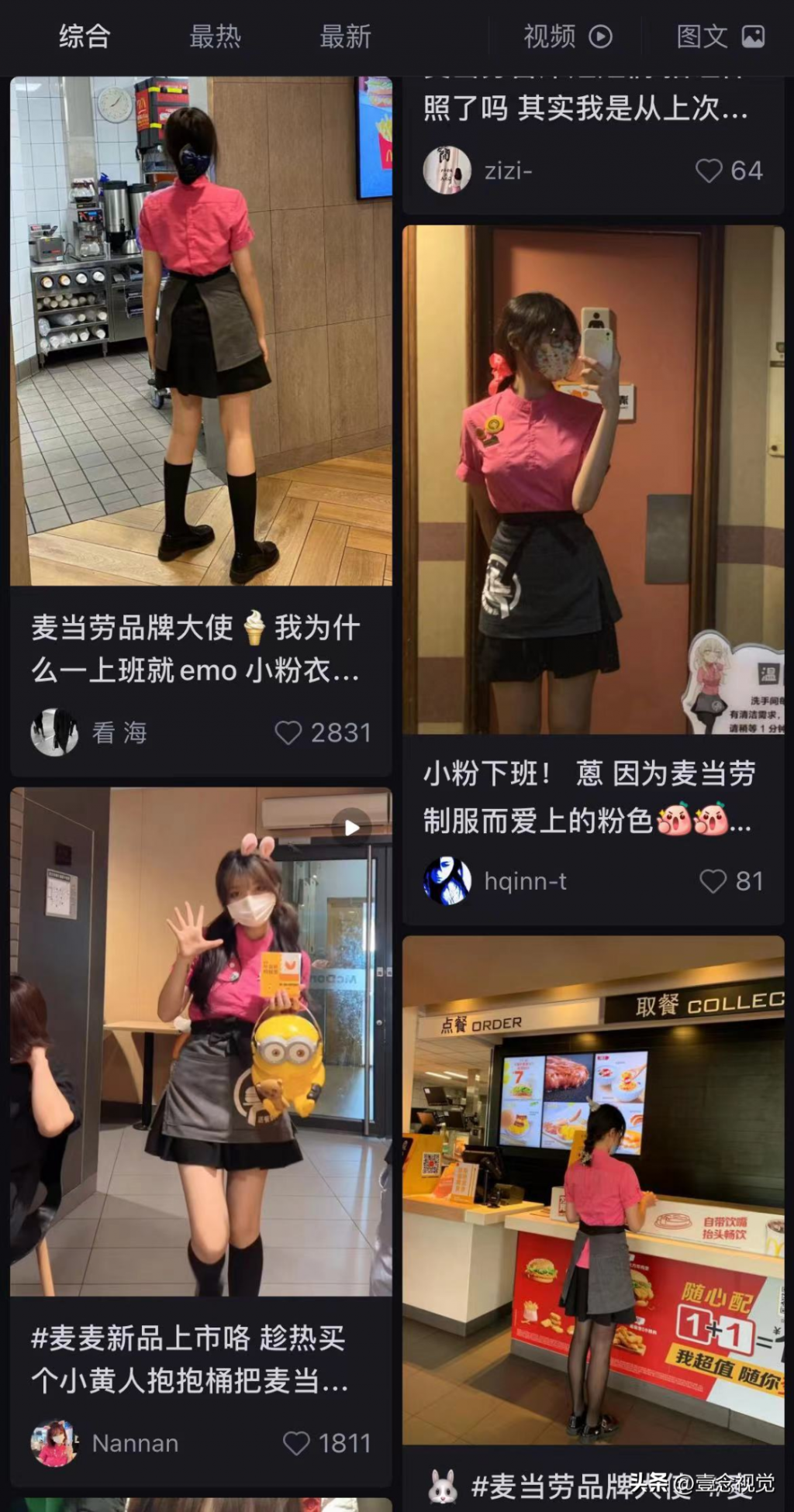This screenshot has width=794, height=1512.
Task: Open 看海's profile avatar
Action: click(x=54, y=732)
